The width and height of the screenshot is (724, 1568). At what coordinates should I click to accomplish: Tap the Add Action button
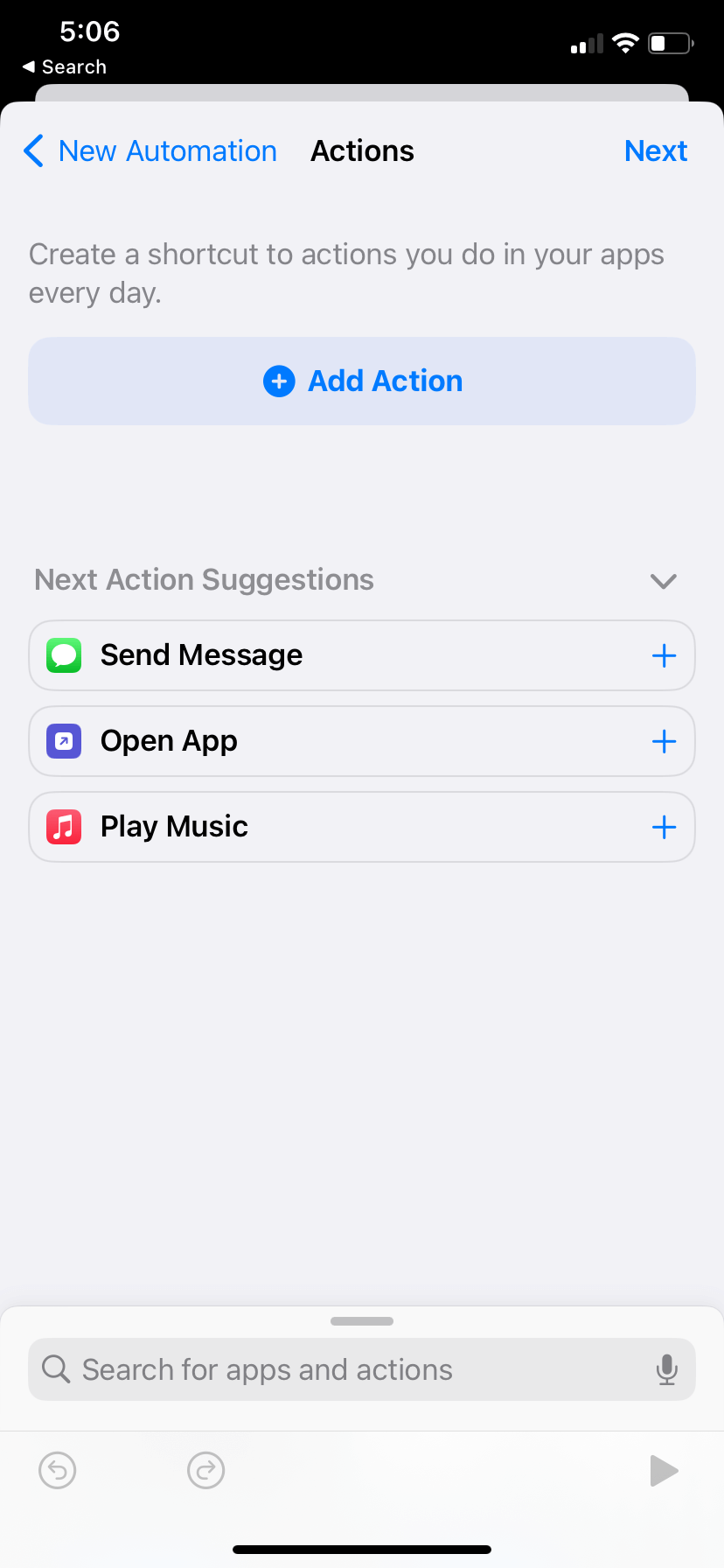(361, 381)
